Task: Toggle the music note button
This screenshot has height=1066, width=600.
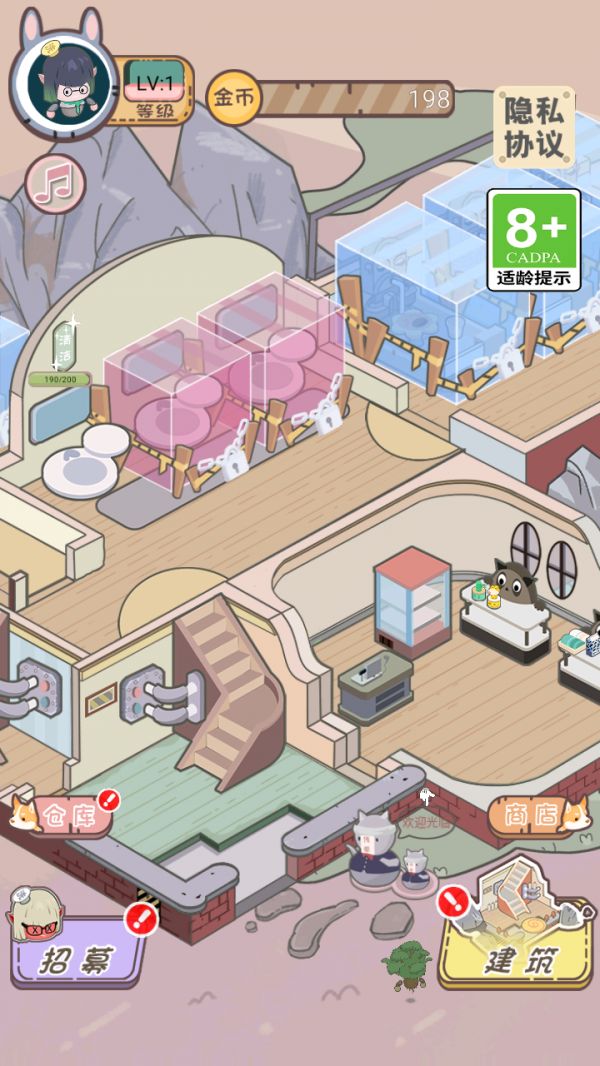Action: [55, 182]
